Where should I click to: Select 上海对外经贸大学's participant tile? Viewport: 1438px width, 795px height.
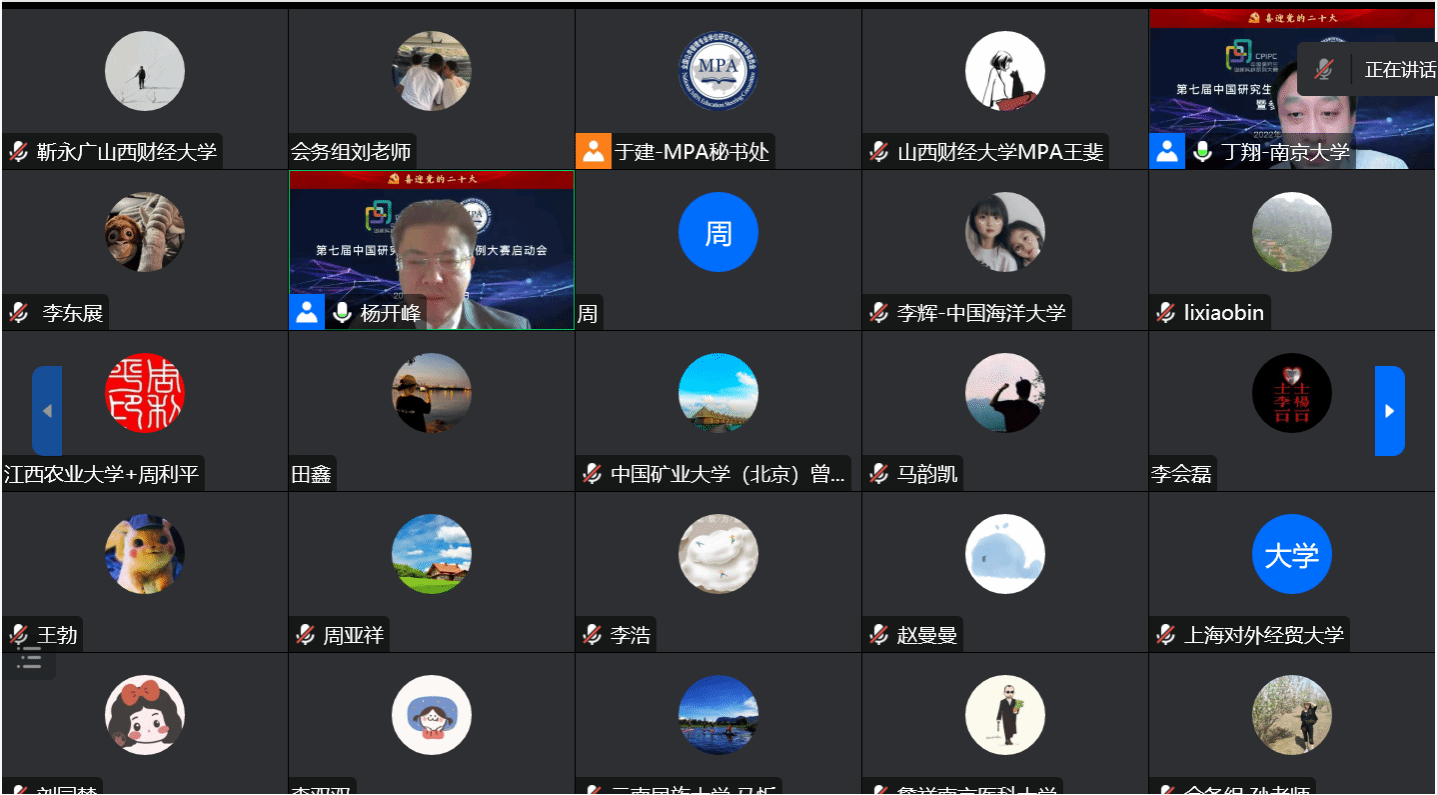pos(1291,572)
